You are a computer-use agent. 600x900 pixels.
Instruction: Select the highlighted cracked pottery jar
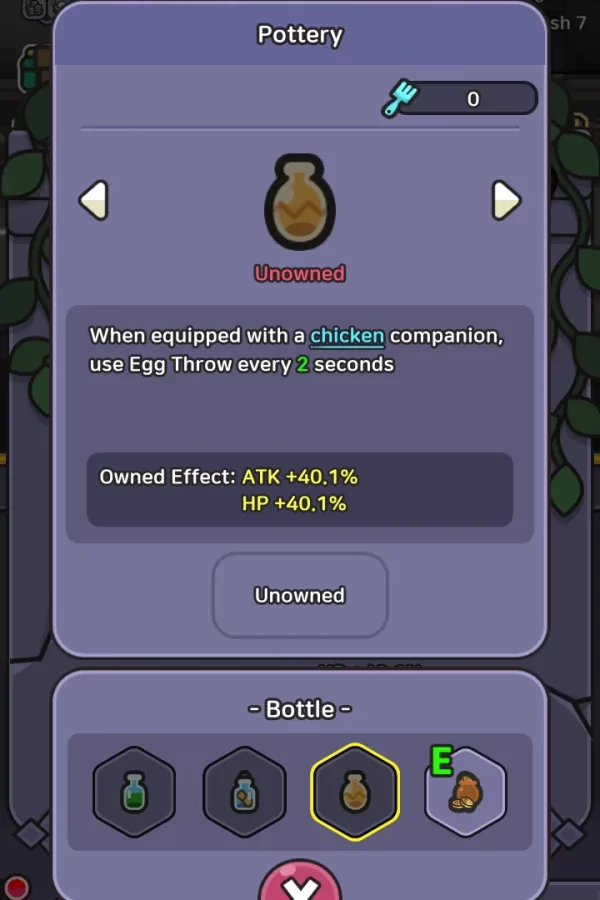tap(355, 792)
